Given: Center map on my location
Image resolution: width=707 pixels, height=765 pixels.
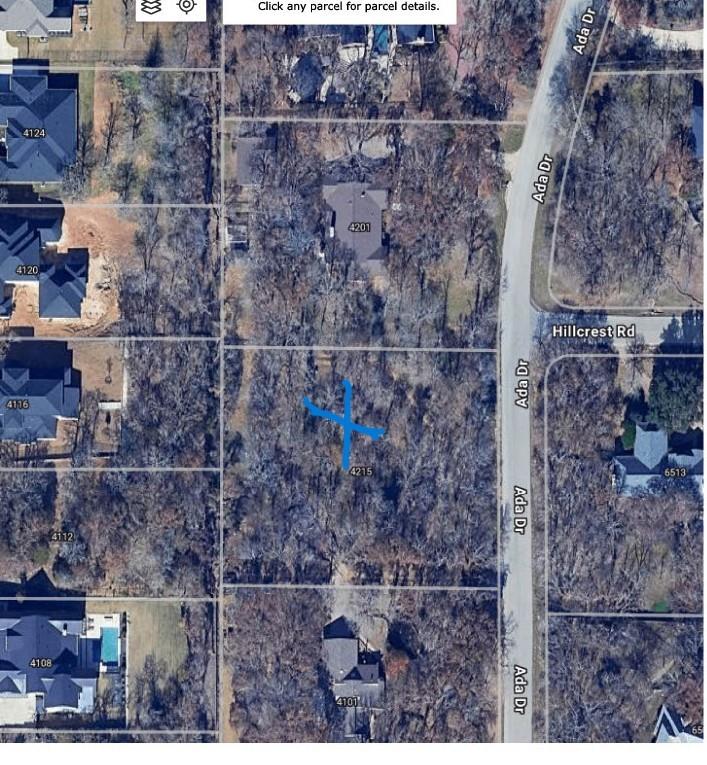Looking at the screenshot, I should (187, 6).
